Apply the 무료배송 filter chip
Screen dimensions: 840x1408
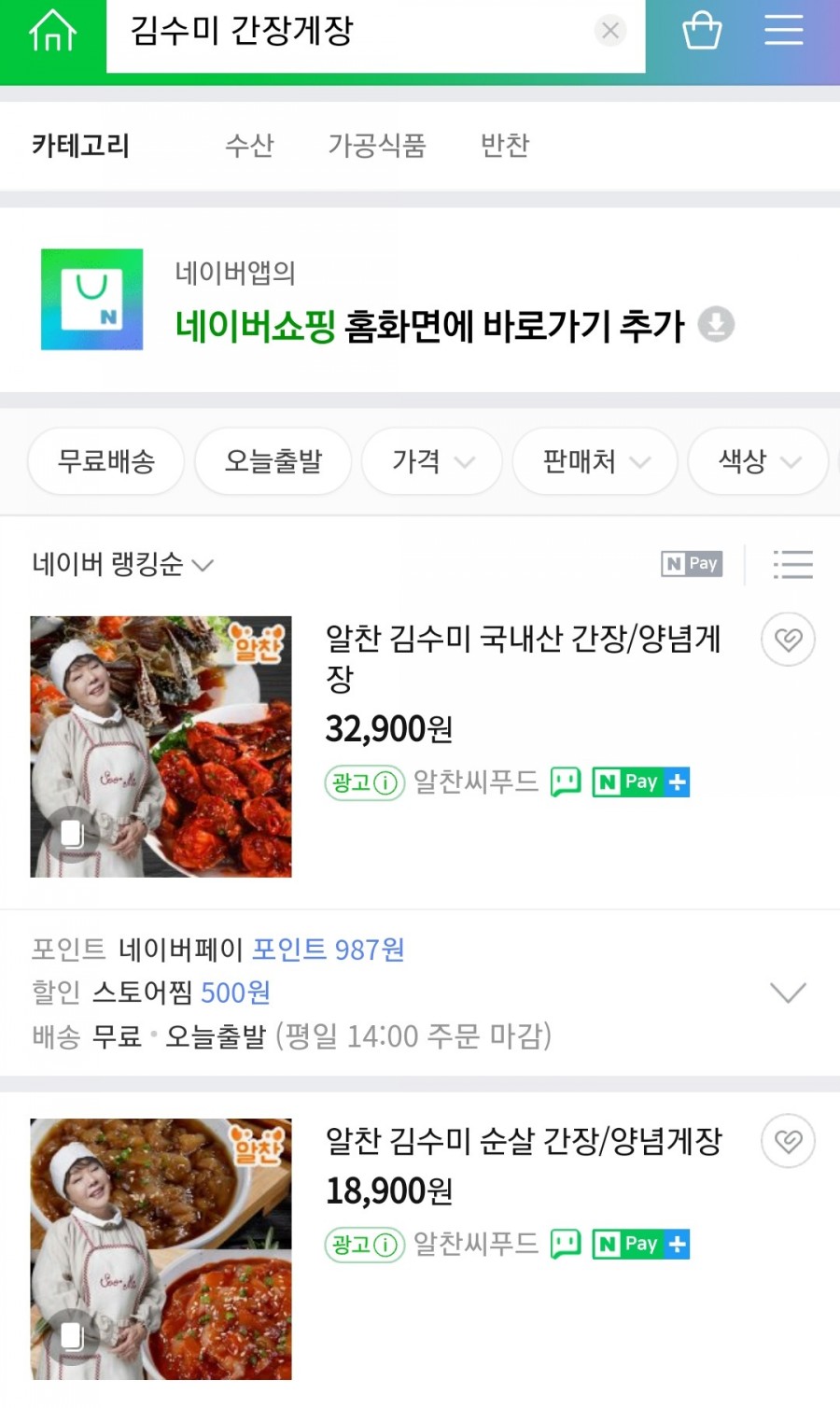[x=106, y=461]
